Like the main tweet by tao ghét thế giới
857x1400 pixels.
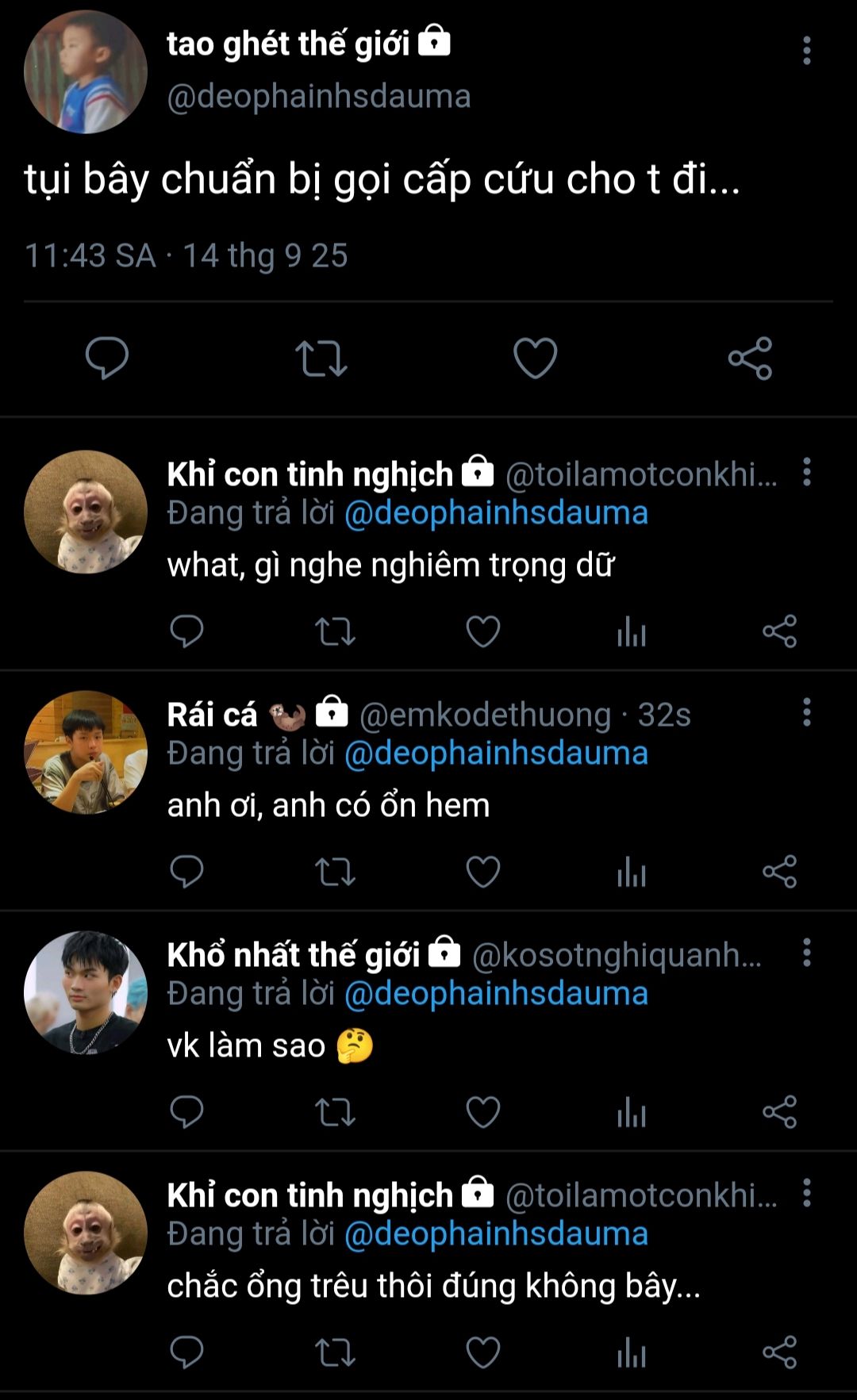click(x=536, y=358)
